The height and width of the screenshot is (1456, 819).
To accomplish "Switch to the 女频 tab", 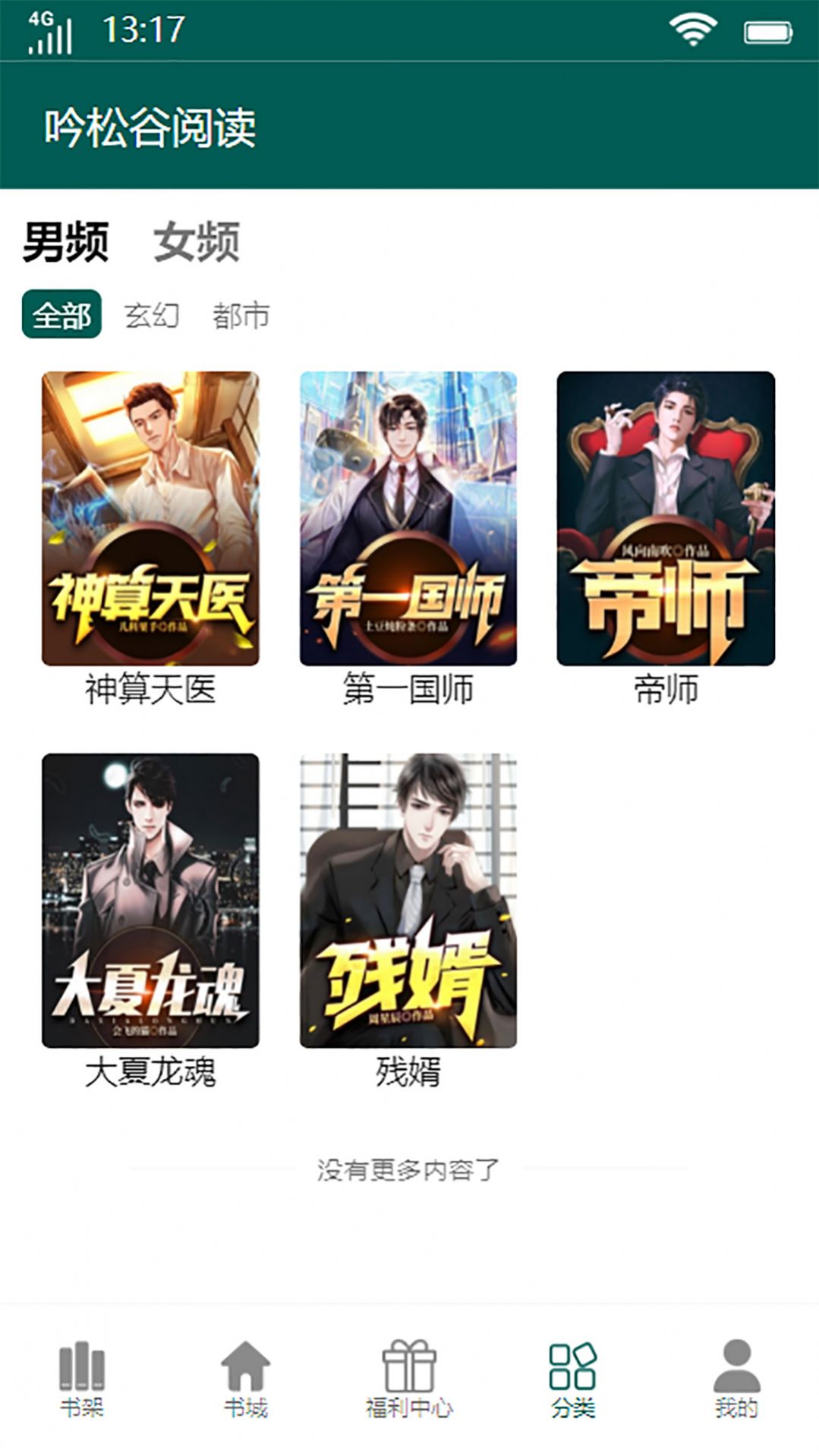I will click(197, 243).
